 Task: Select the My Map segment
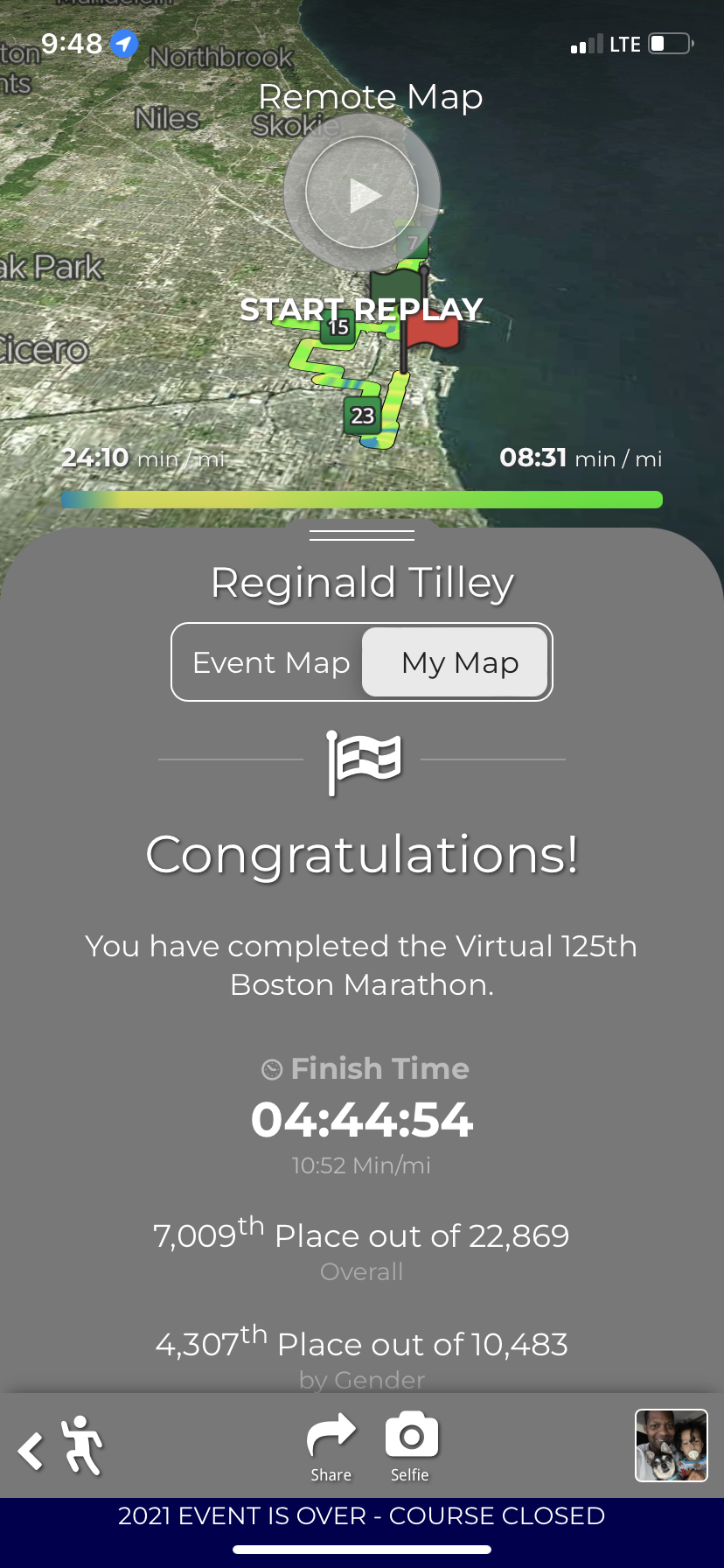click(456, 662)
